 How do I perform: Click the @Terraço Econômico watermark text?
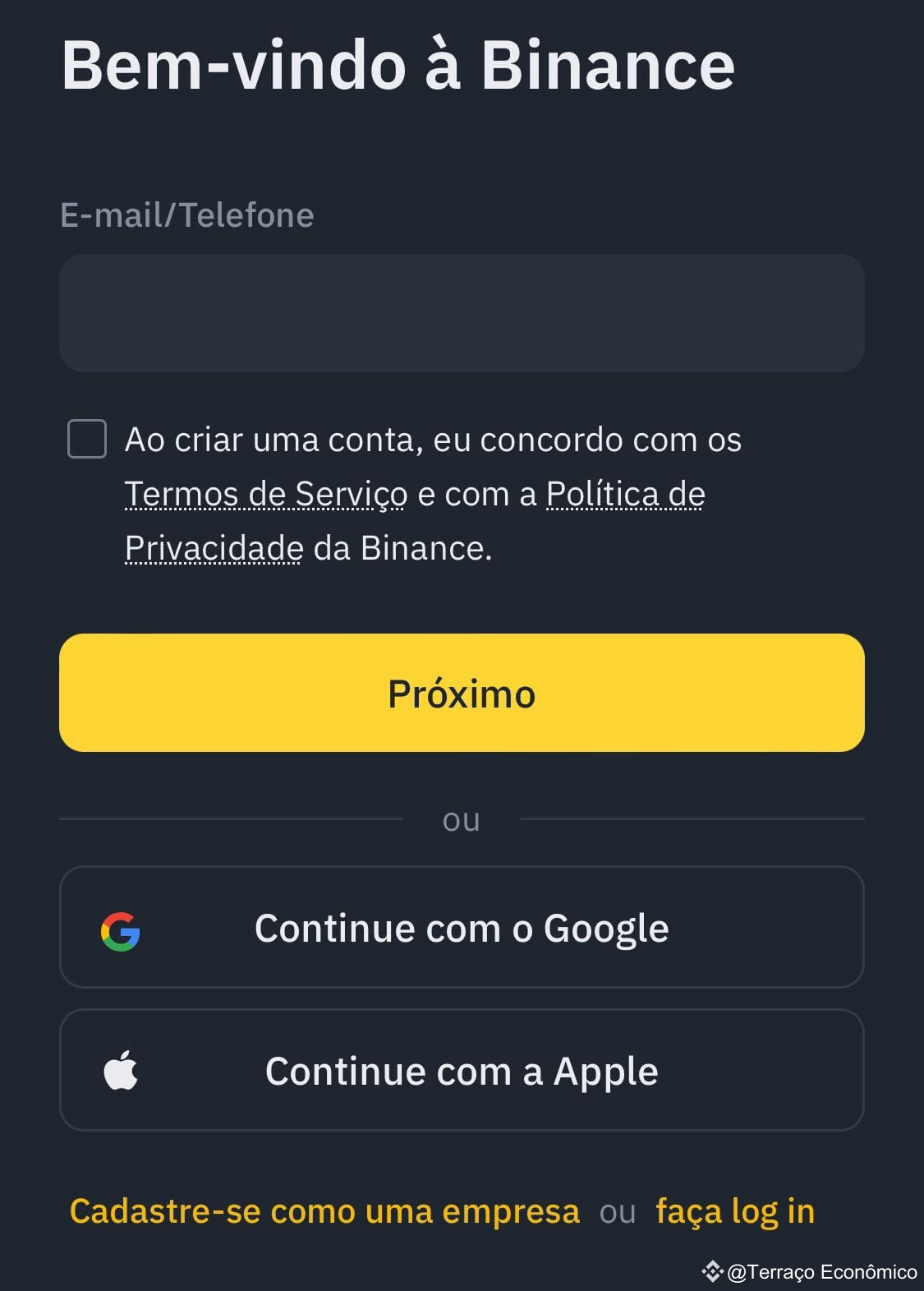pos(821,1270)
